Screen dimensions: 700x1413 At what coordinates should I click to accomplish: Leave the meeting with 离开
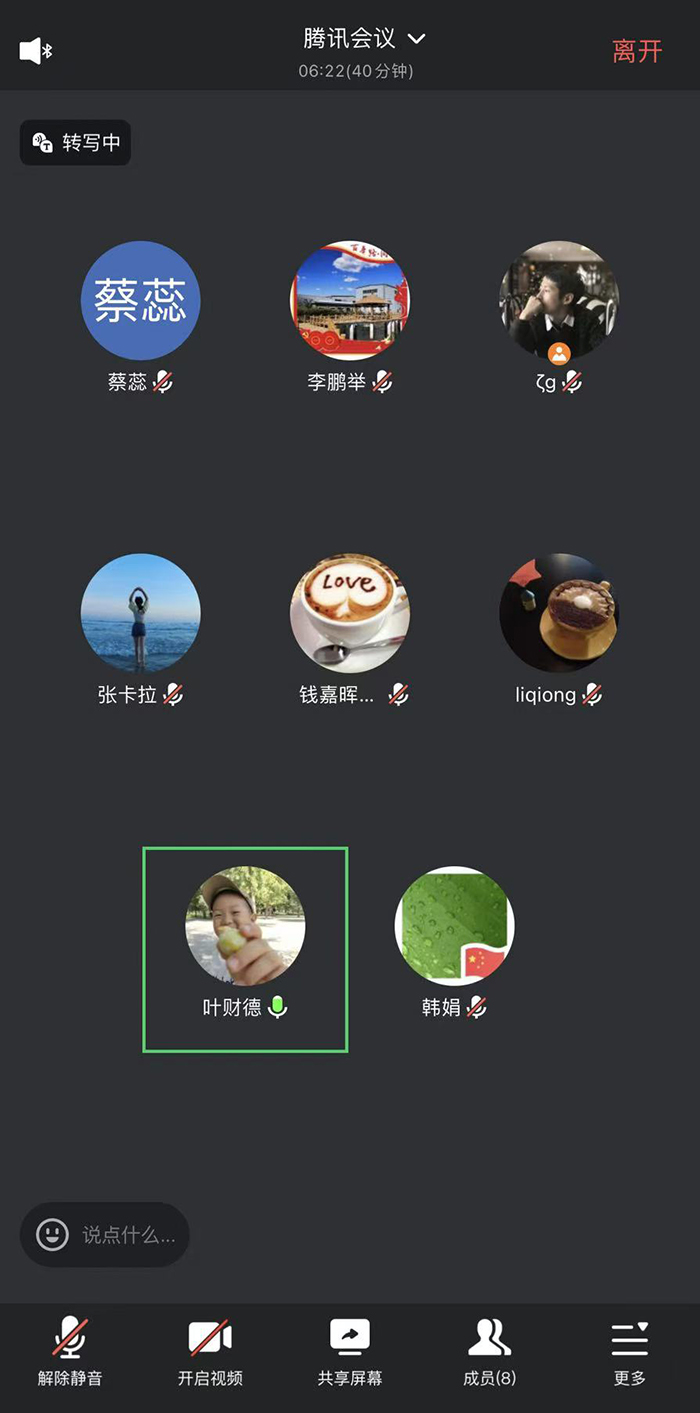click(637, 52)
